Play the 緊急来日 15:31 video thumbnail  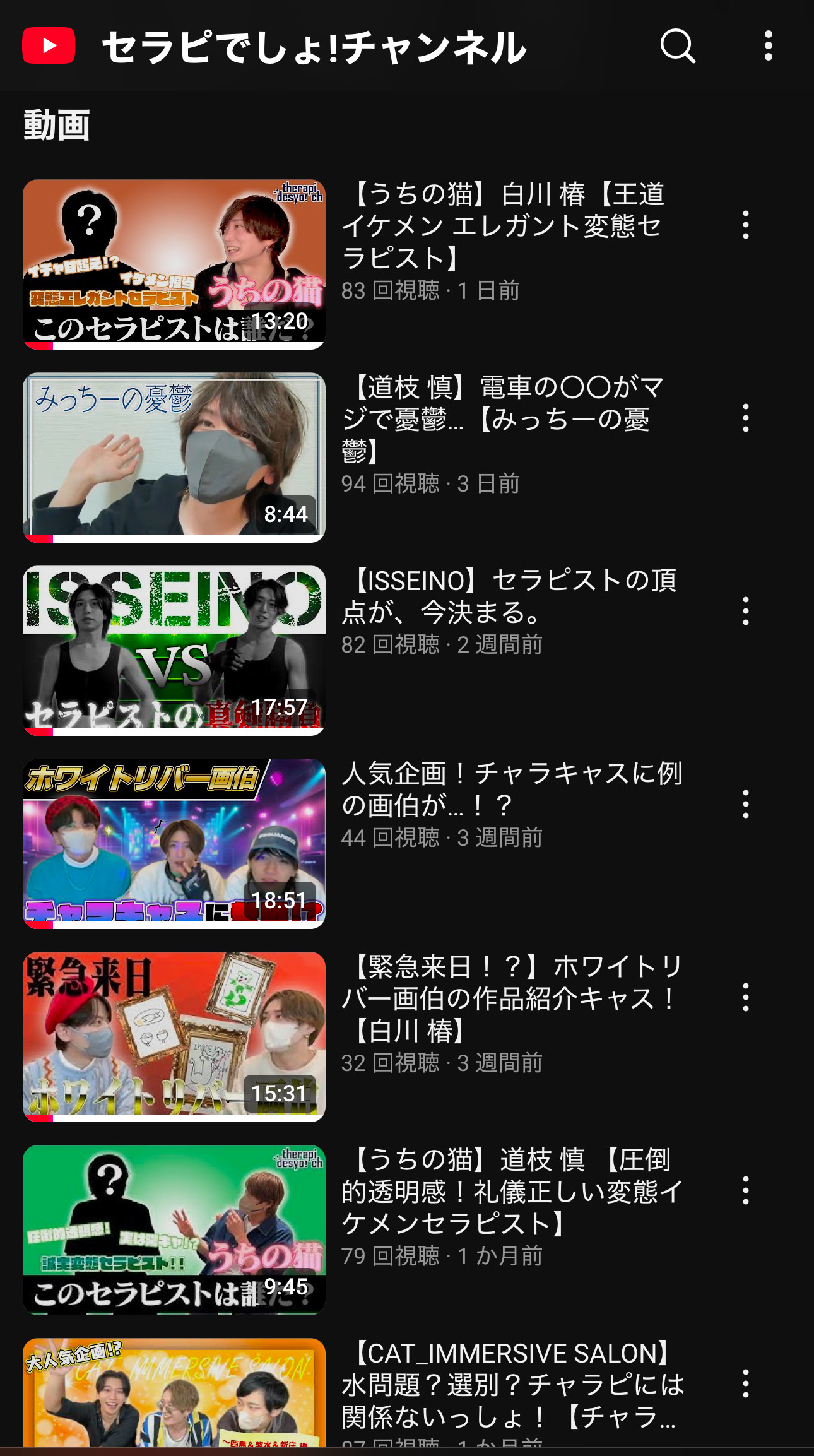pos(174,1037)
